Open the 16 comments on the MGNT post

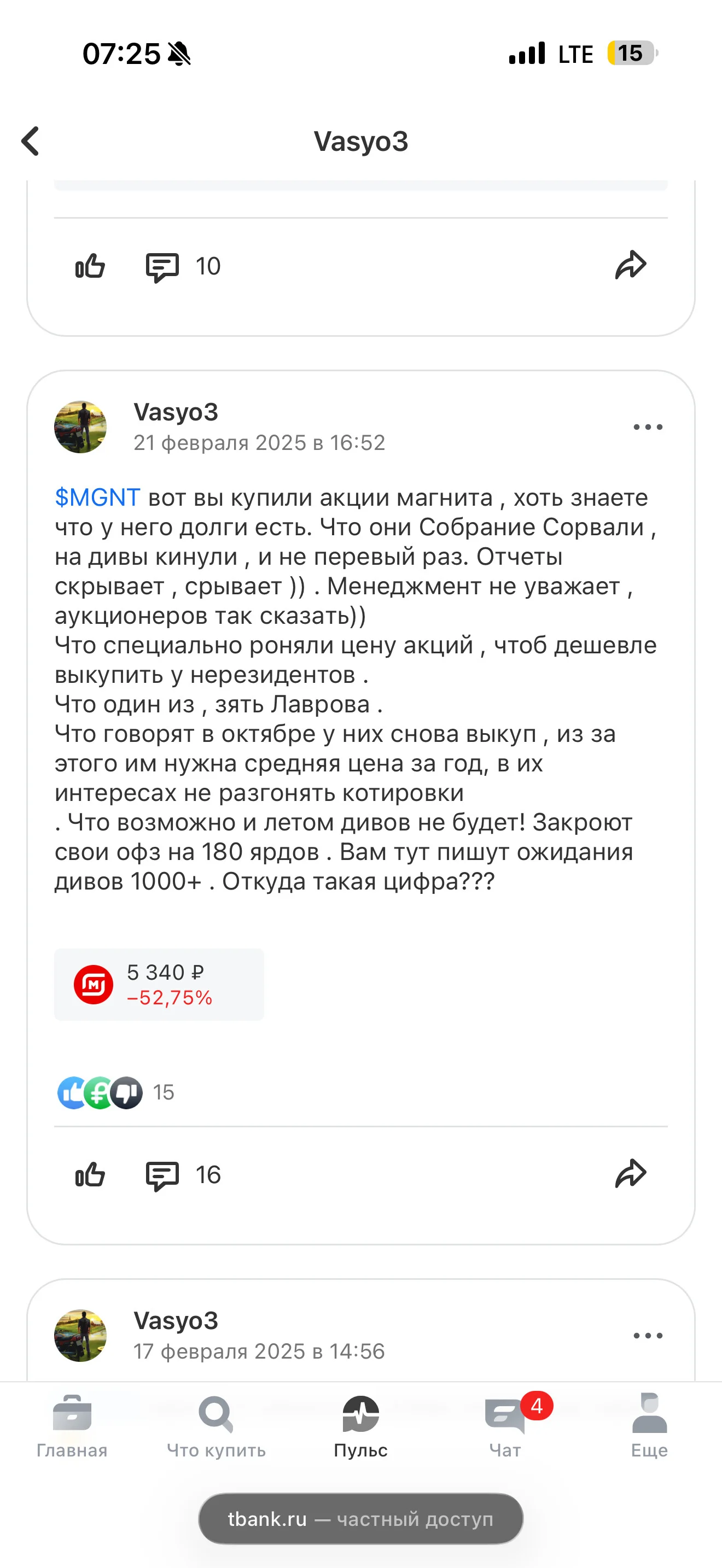coord(183,1175)
